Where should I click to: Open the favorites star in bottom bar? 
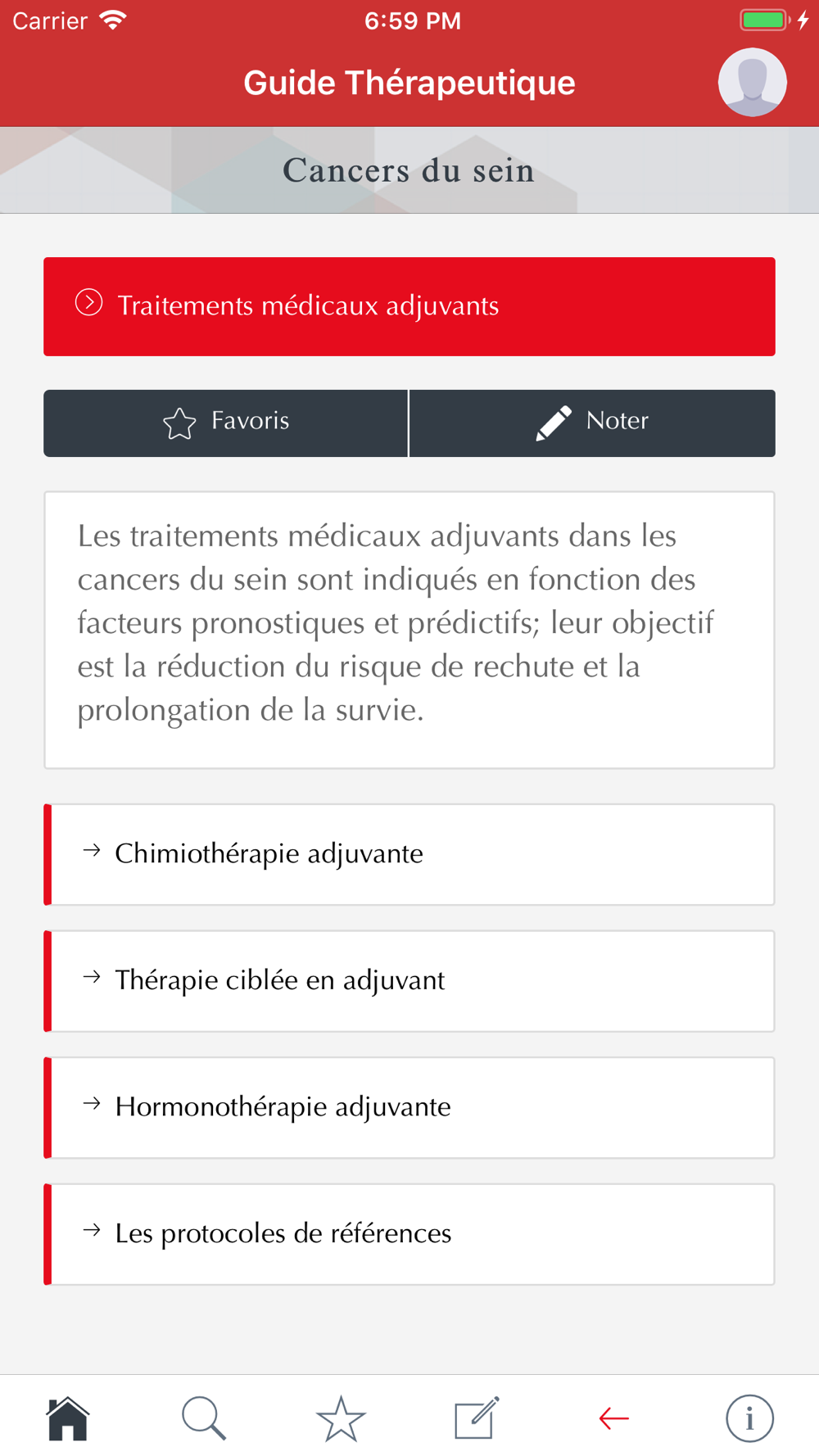coord(341,1418)
